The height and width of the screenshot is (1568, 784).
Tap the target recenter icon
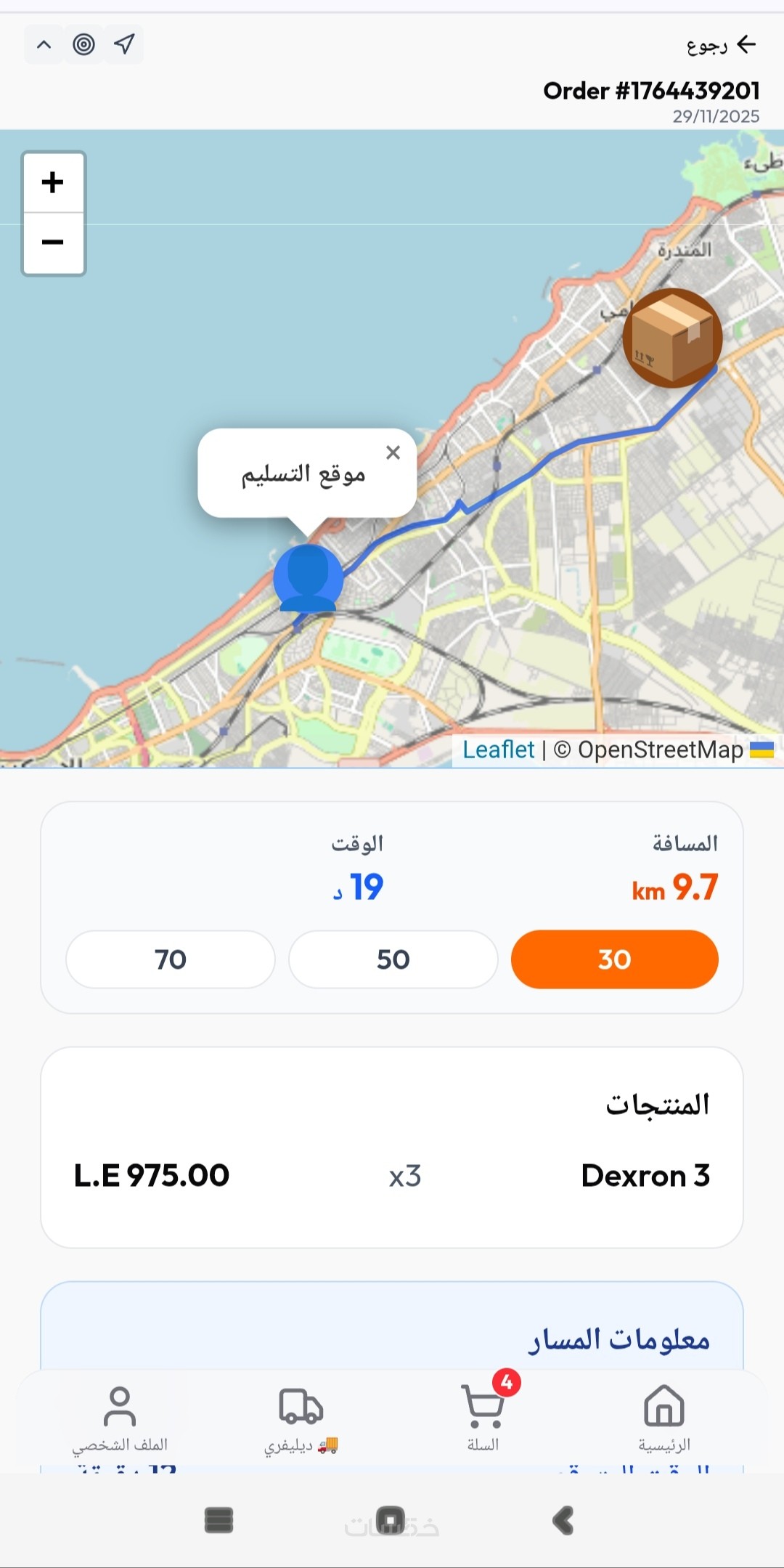83,44
